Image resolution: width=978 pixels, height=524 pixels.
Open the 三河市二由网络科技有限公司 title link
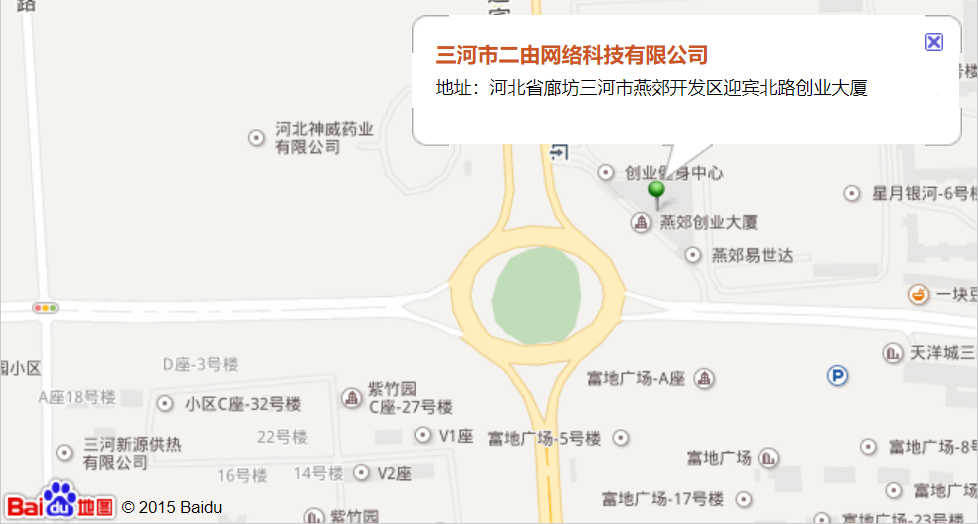point(572,55)
